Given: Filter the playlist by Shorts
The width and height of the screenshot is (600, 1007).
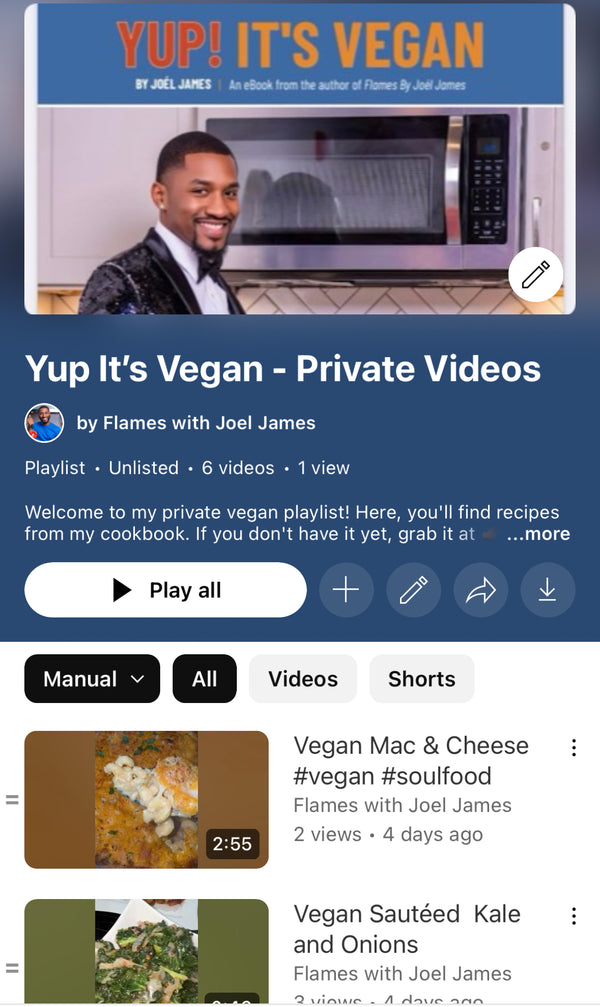Looking at the screenshot, I should 421,679.
